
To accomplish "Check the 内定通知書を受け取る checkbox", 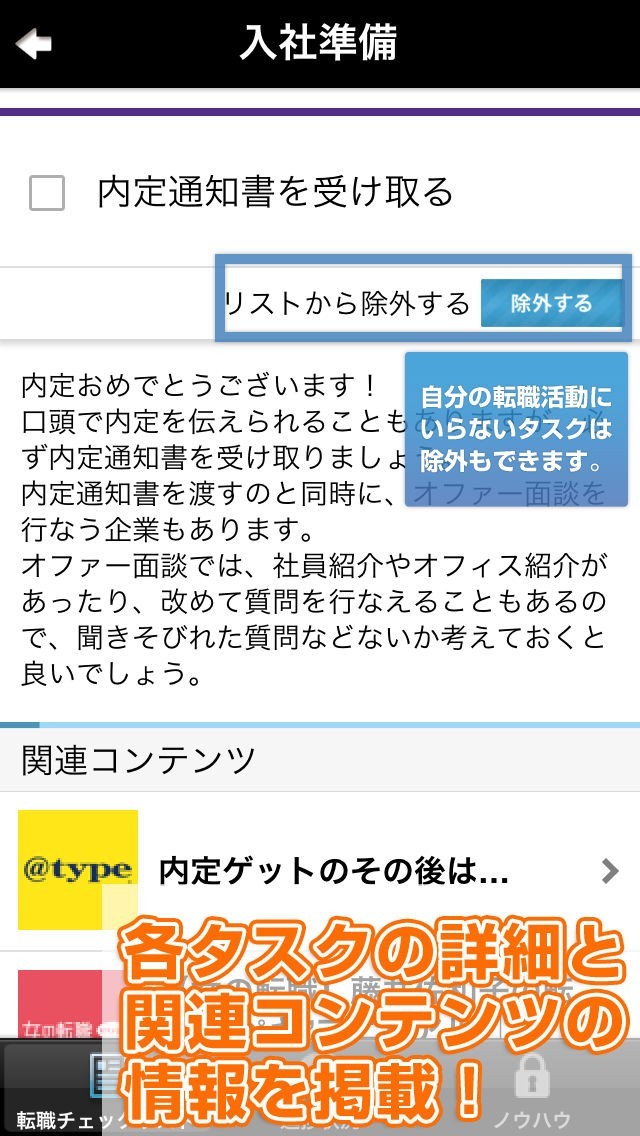I will click(x=47, y=193).
